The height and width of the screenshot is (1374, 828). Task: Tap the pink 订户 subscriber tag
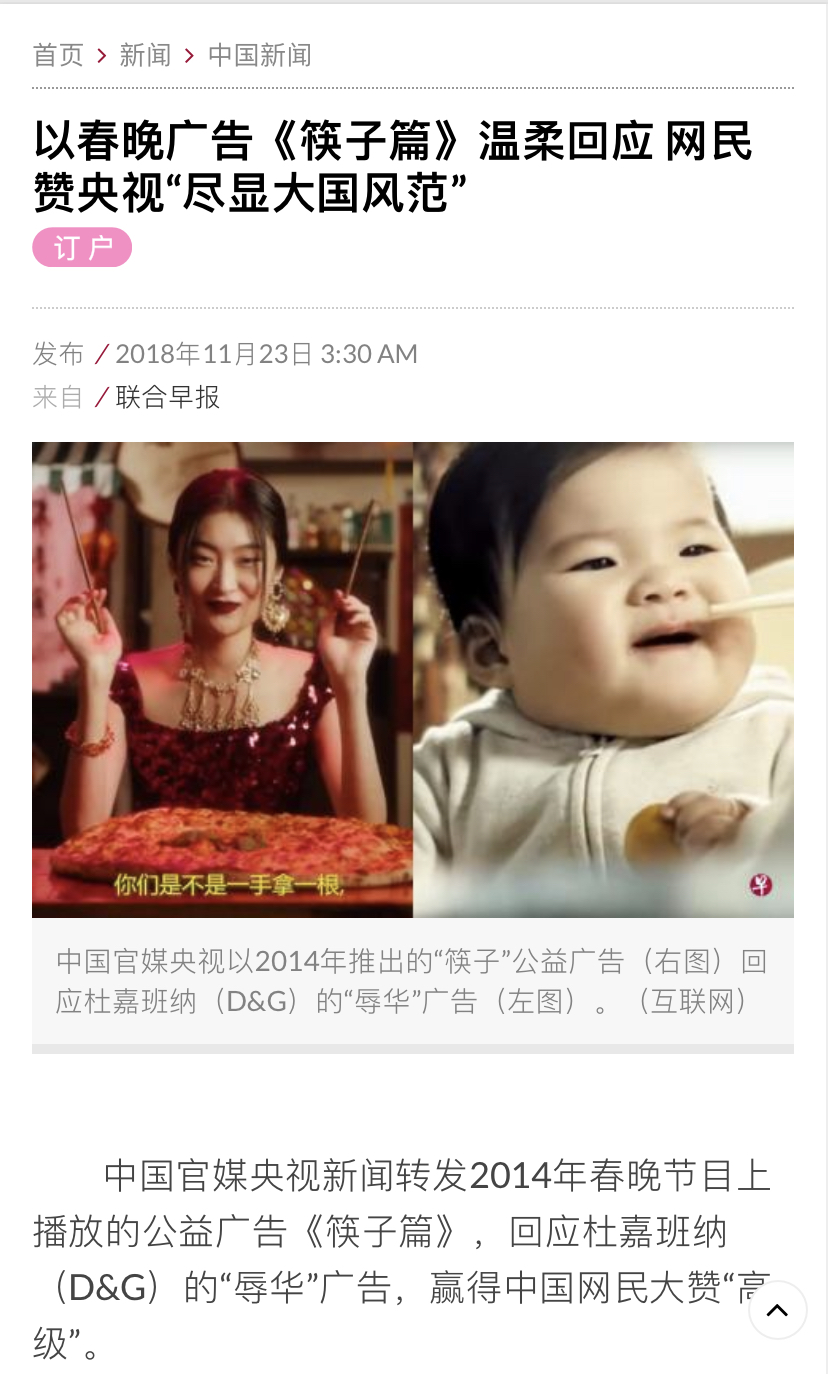tap(82, 247)
